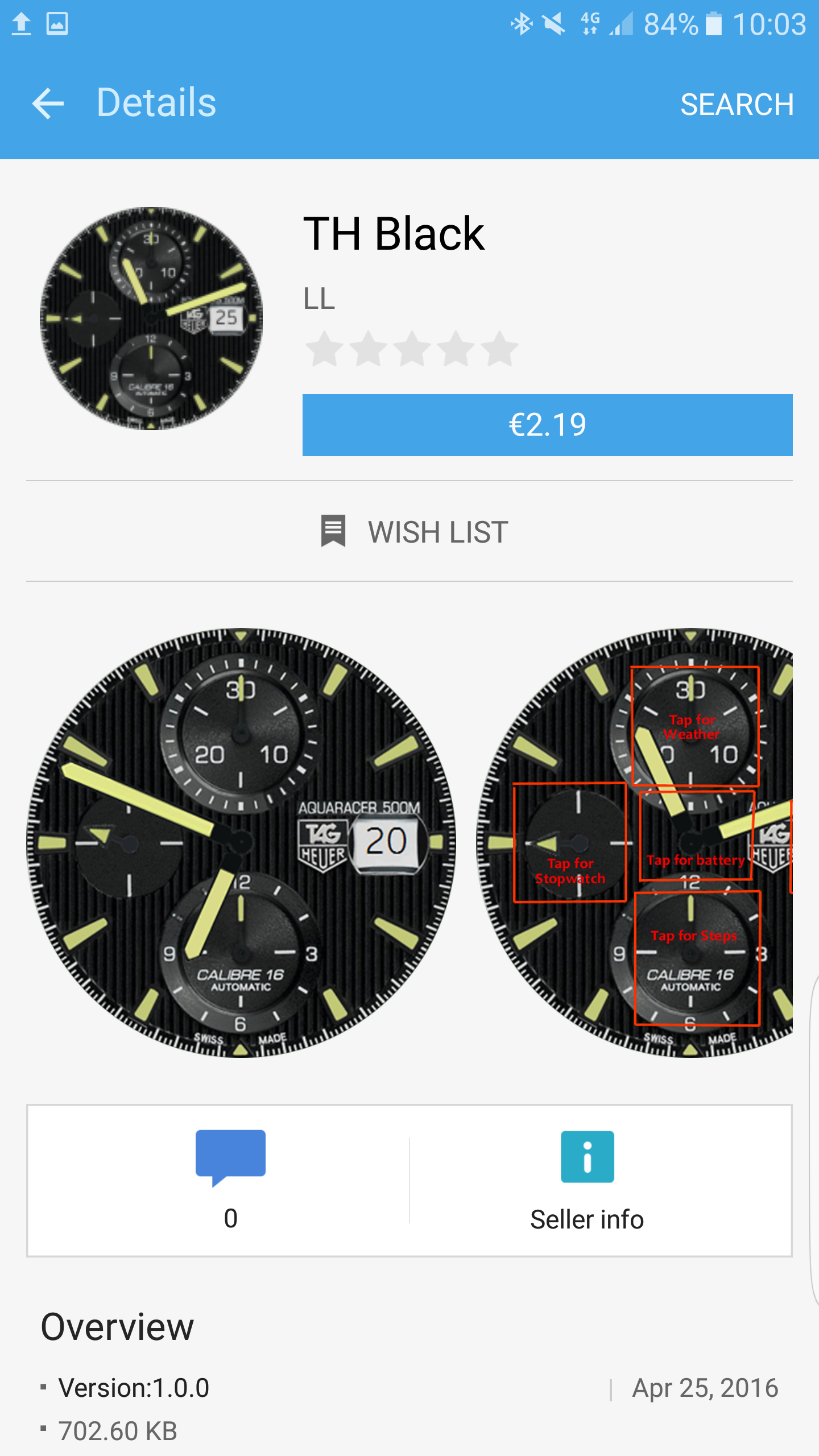The height and width of the screenshot is (1456, 819).
Task: Open the first watch face screenshot
Action: click(x=241, y=842)
